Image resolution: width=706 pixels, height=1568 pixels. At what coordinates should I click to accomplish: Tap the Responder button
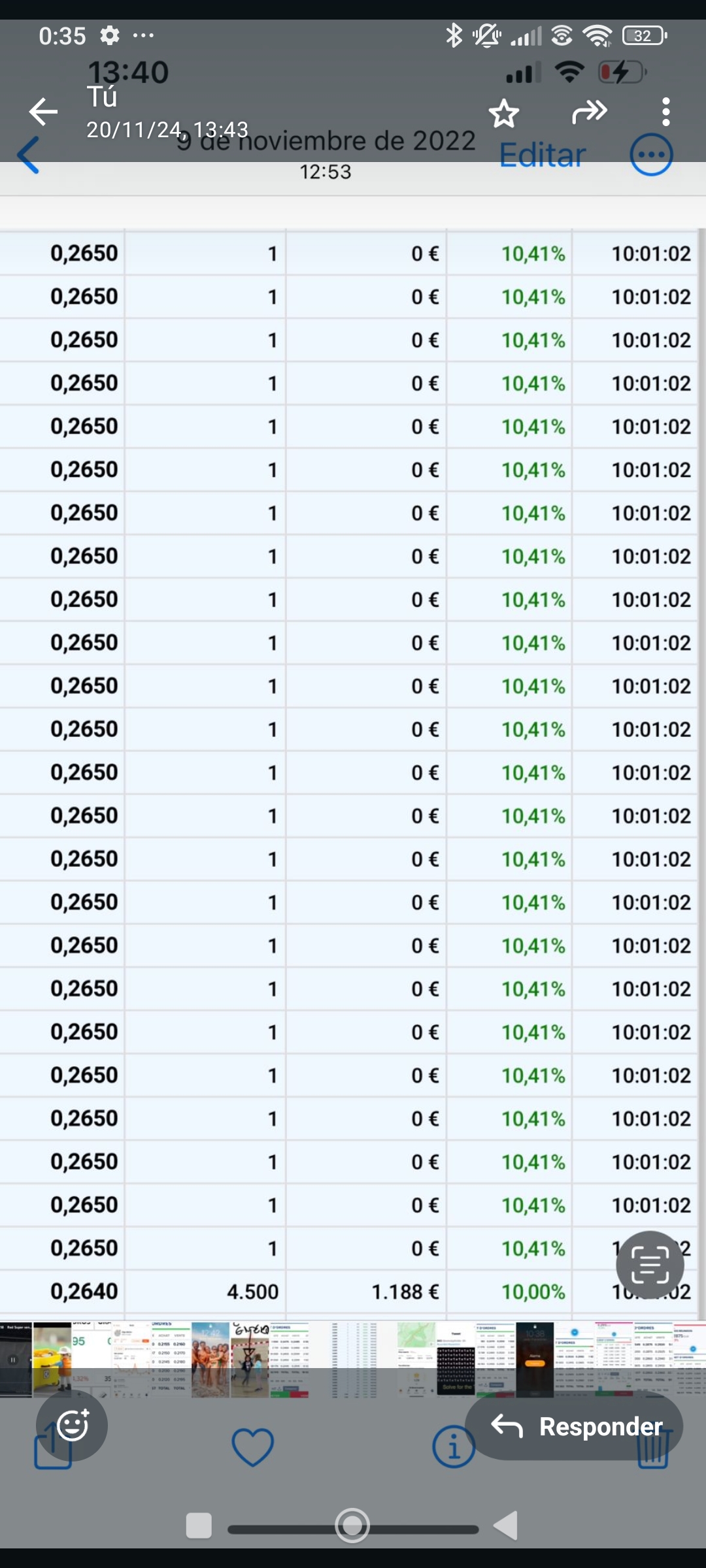(574, 1426)
